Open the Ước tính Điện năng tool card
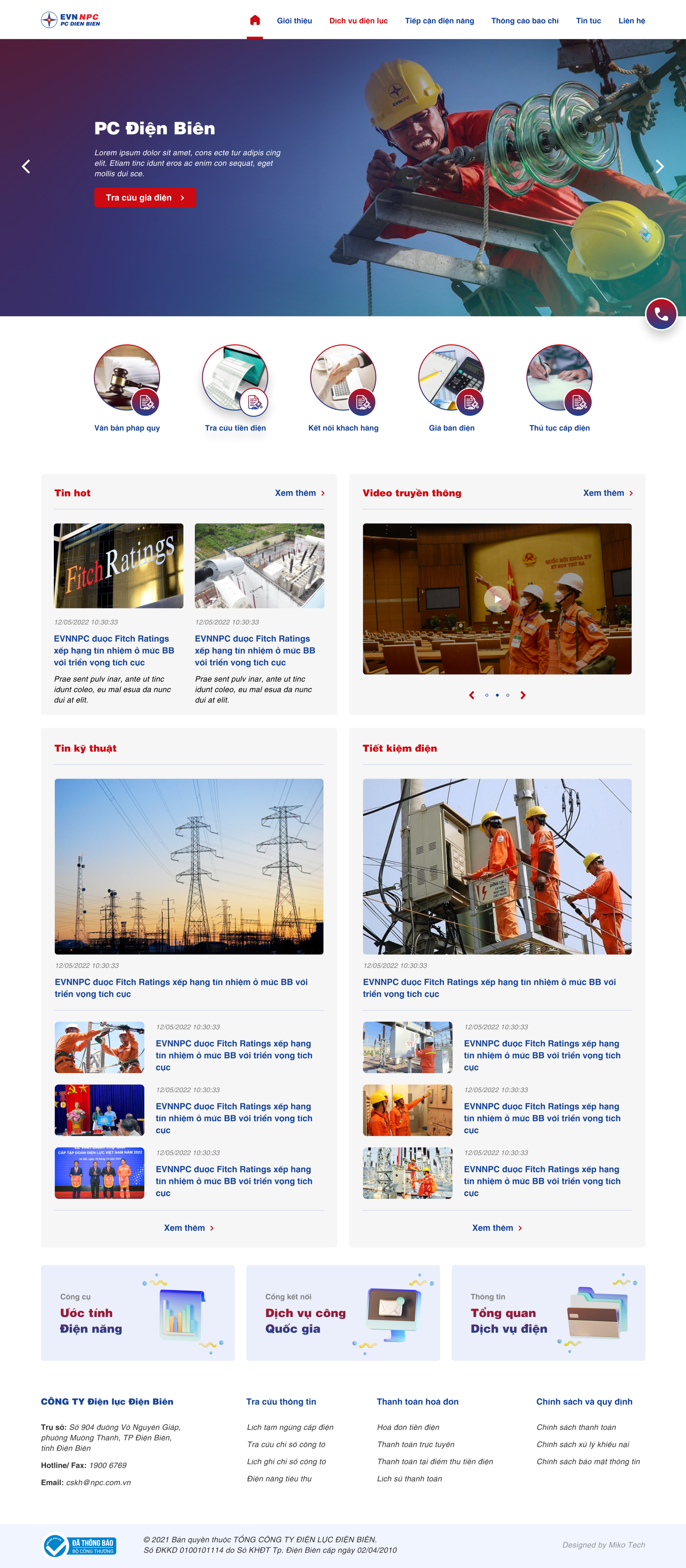This screenshot has width=686, height=1568. tap(138, 1313)
